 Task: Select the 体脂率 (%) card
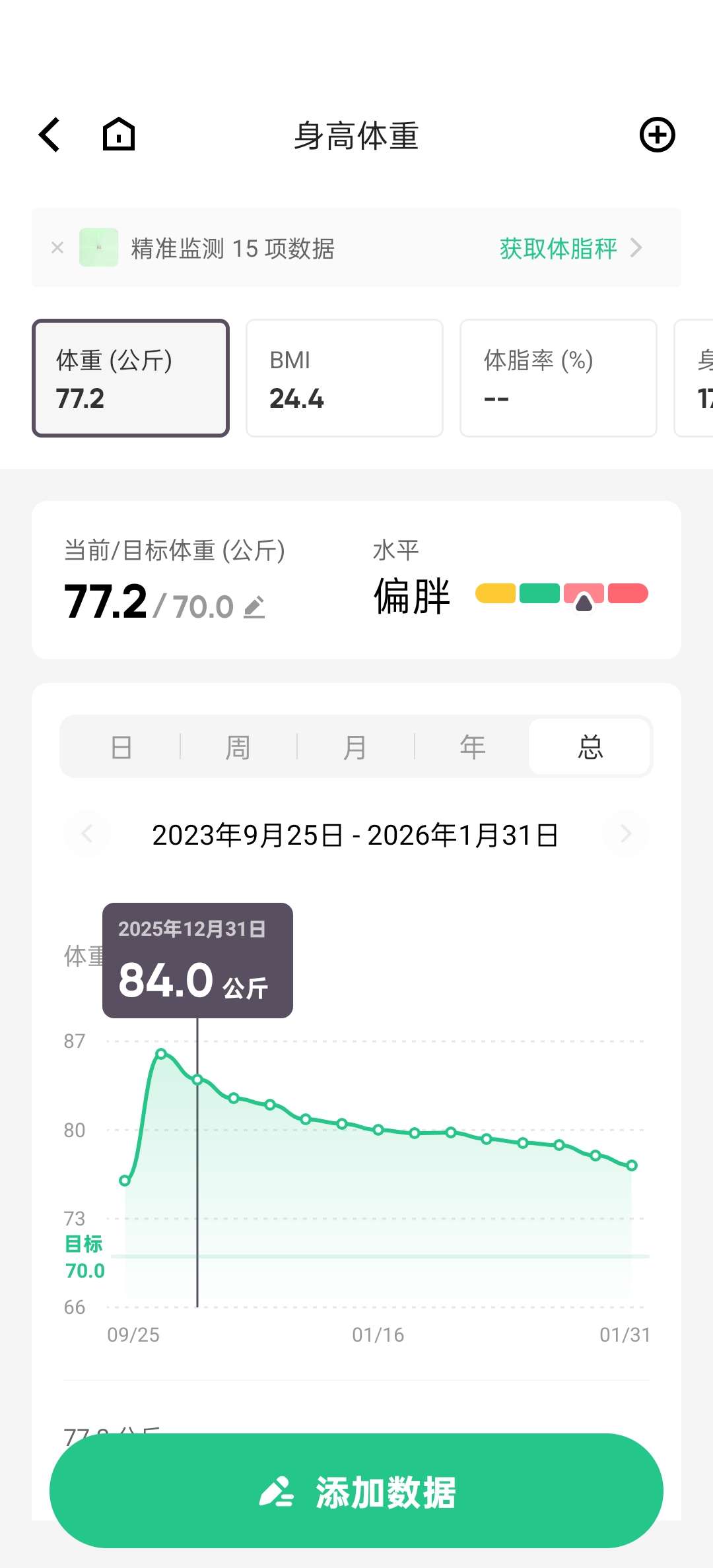[558, 378]
